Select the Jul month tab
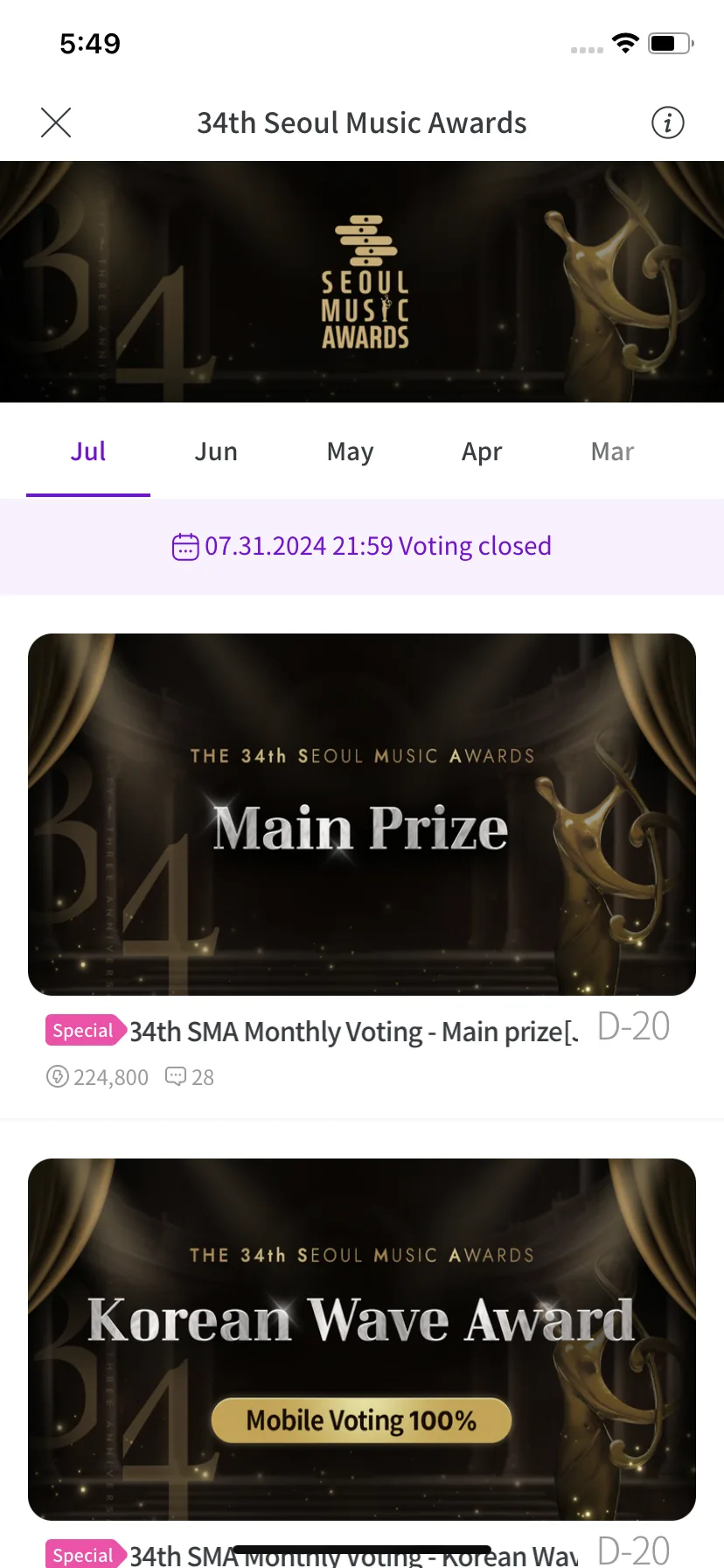The height and width of the screenshot is (1568, 724). tap(88, 451)
